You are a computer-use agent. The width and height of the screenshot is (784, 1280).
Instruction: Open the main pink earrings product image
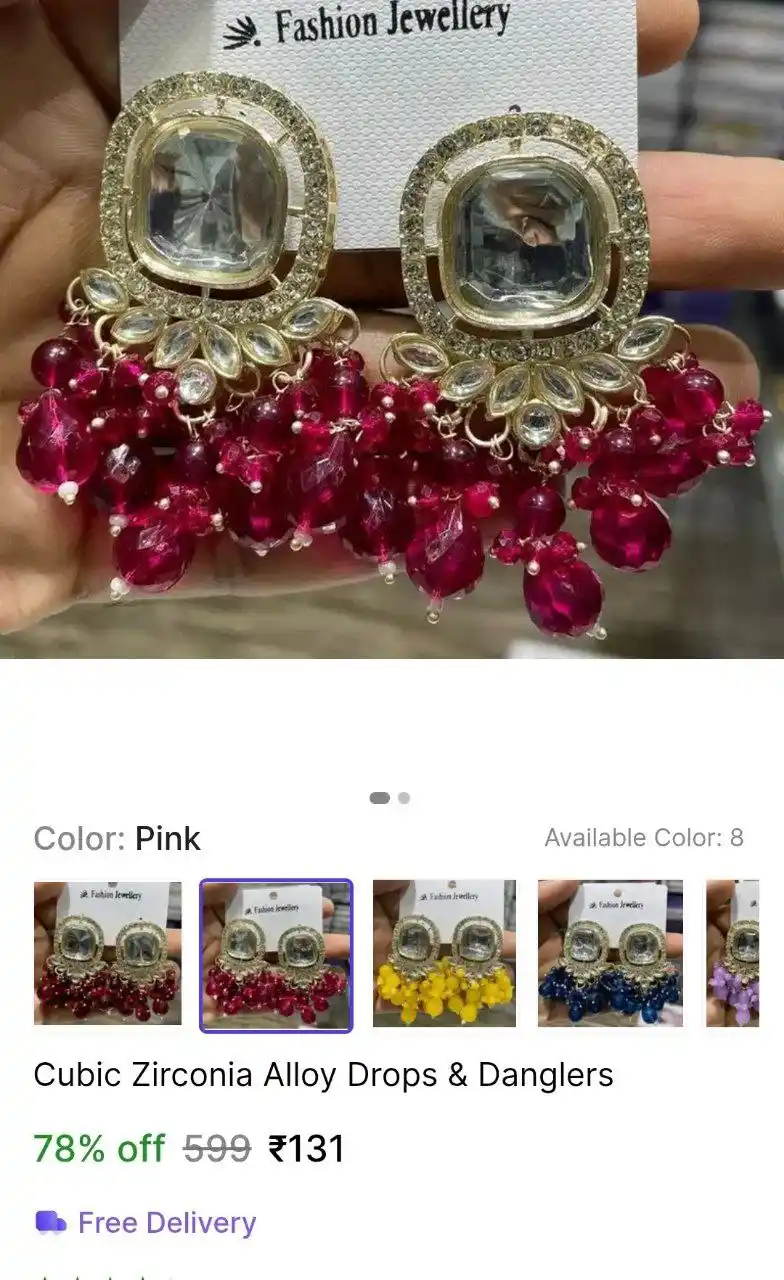coord(392,330)
